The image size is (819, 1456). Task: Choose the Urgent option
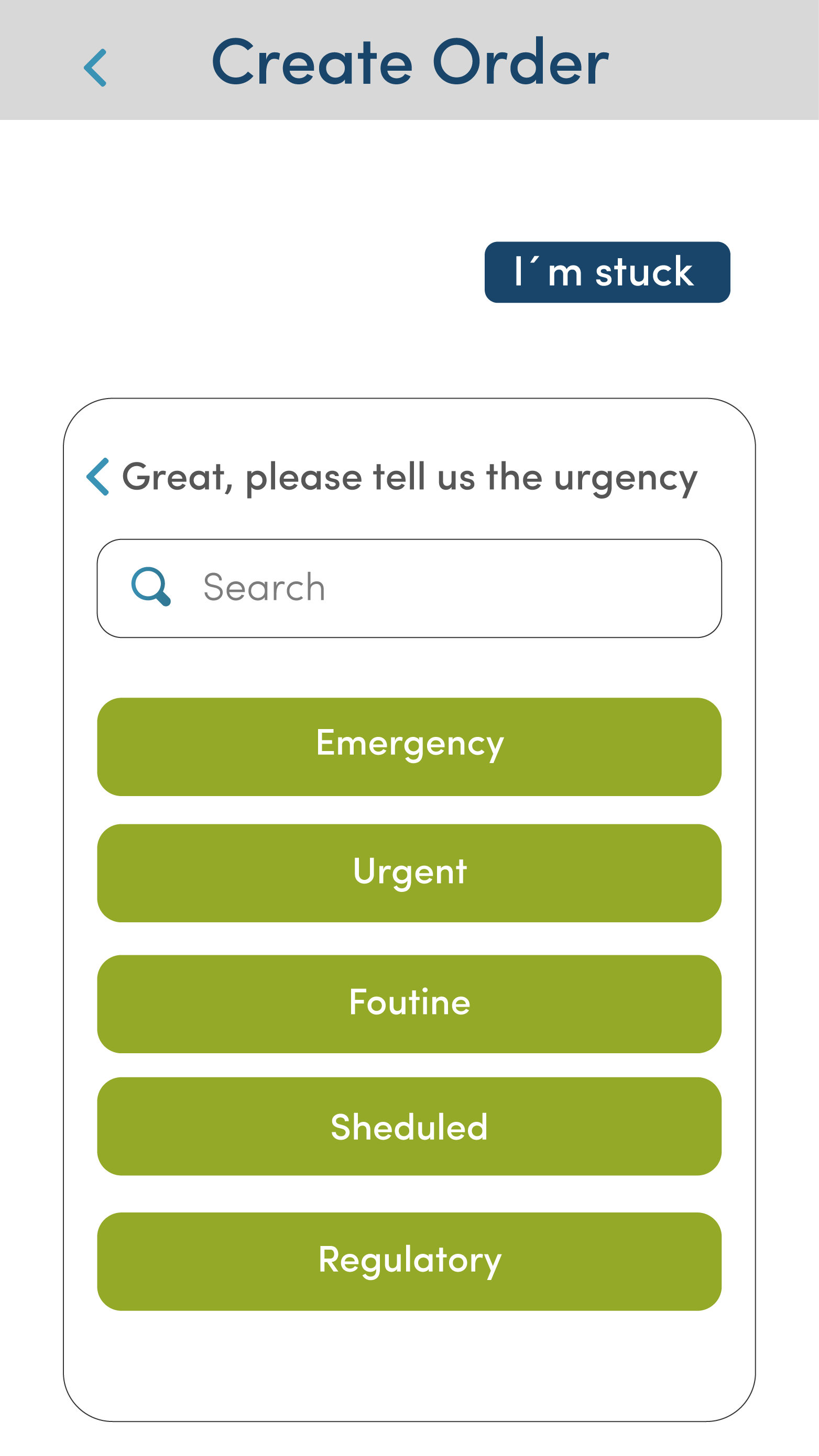click(x=409, y=873)
